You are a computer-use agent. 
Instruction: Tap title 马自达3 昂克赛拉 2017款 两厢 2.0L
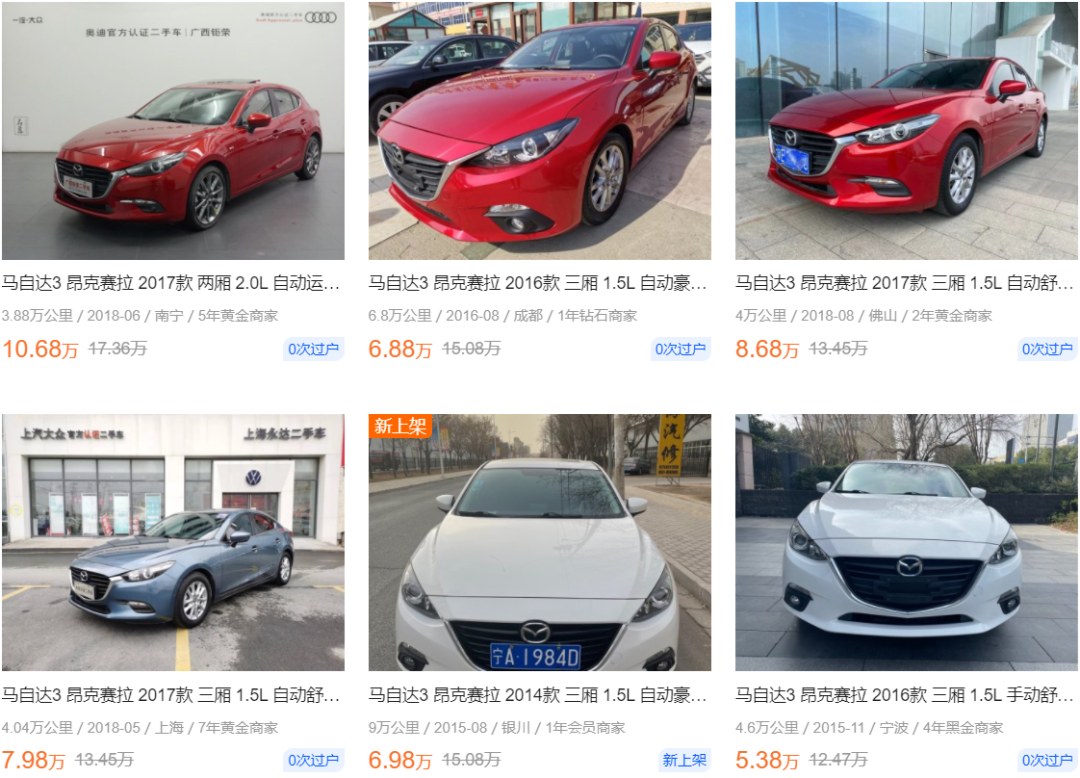click(171, 283)
